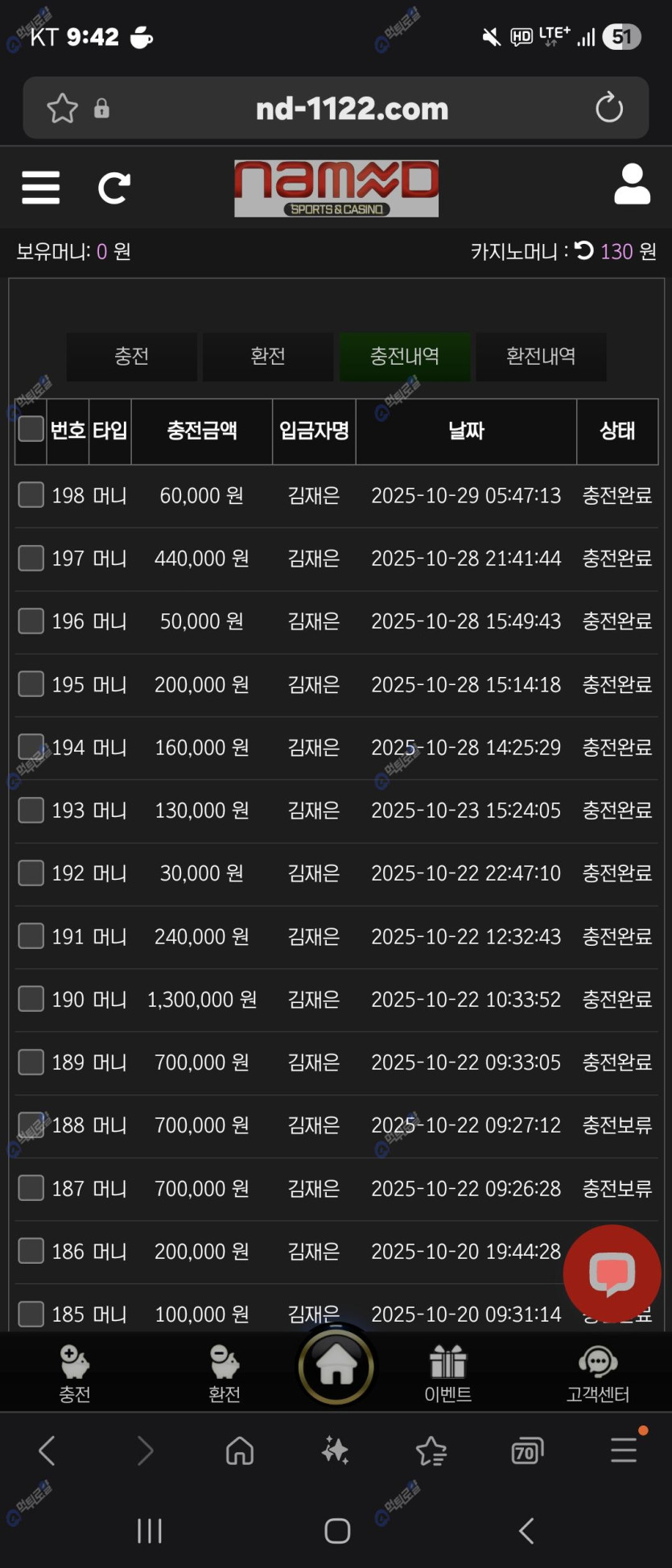This screenshot has width=672, height=1568.
Task: Tap the site refresh arrow icon
Action: click(x=113, y=188)
